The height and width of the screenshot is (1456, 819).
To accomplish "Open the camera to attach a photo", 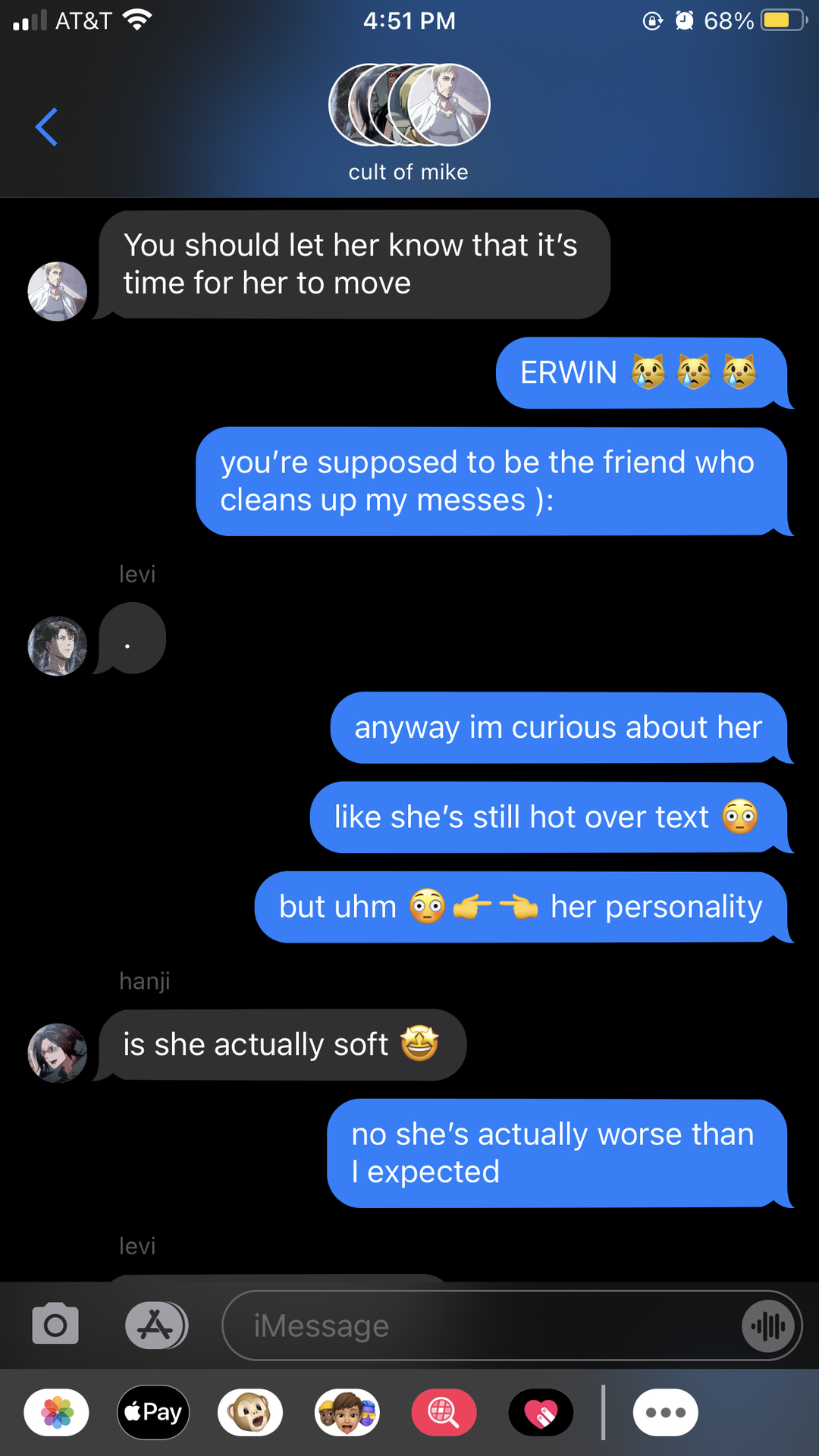I will (x=55, y=1325).
